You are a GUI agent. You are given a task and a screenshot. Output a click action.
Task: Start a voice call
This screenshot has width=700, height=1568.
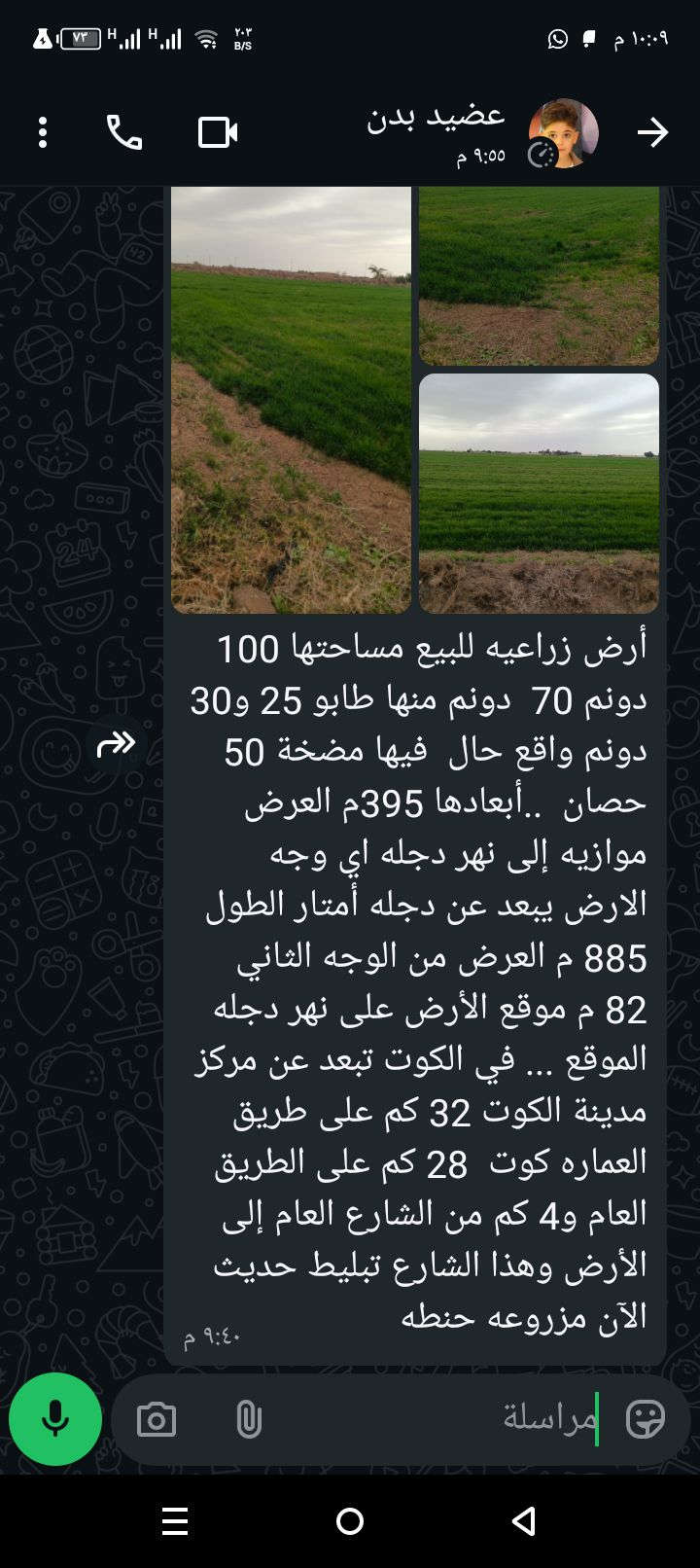point(124,132)
